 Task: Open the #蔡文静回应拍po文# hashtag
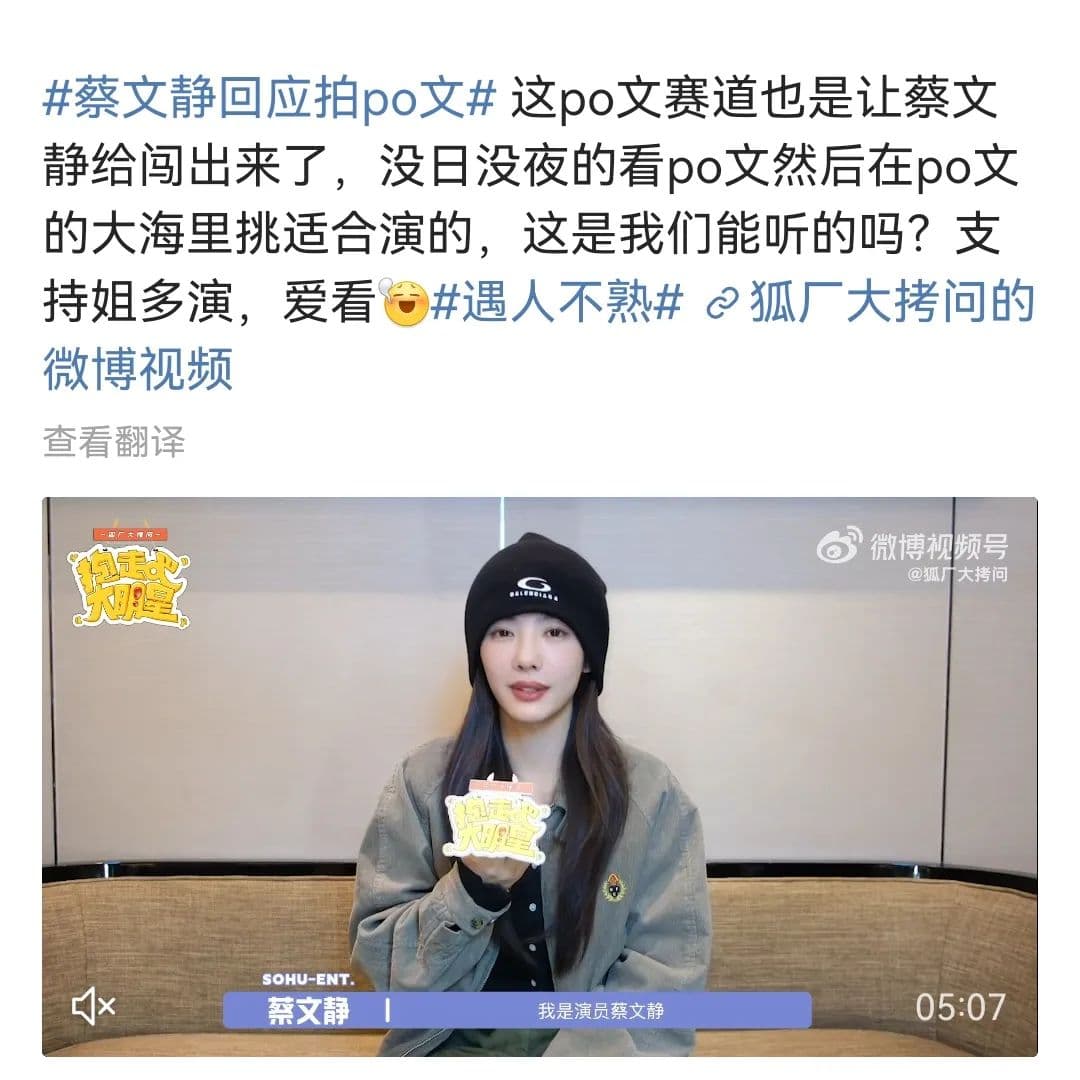[270, 102]
